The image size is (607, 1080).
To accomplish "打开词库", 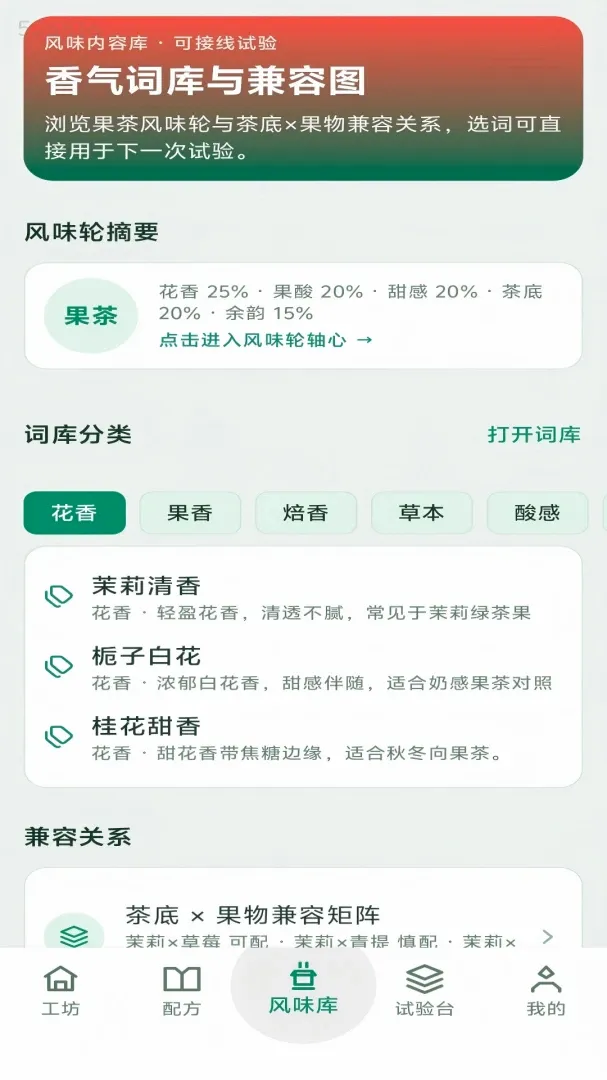I will point(534,435).
